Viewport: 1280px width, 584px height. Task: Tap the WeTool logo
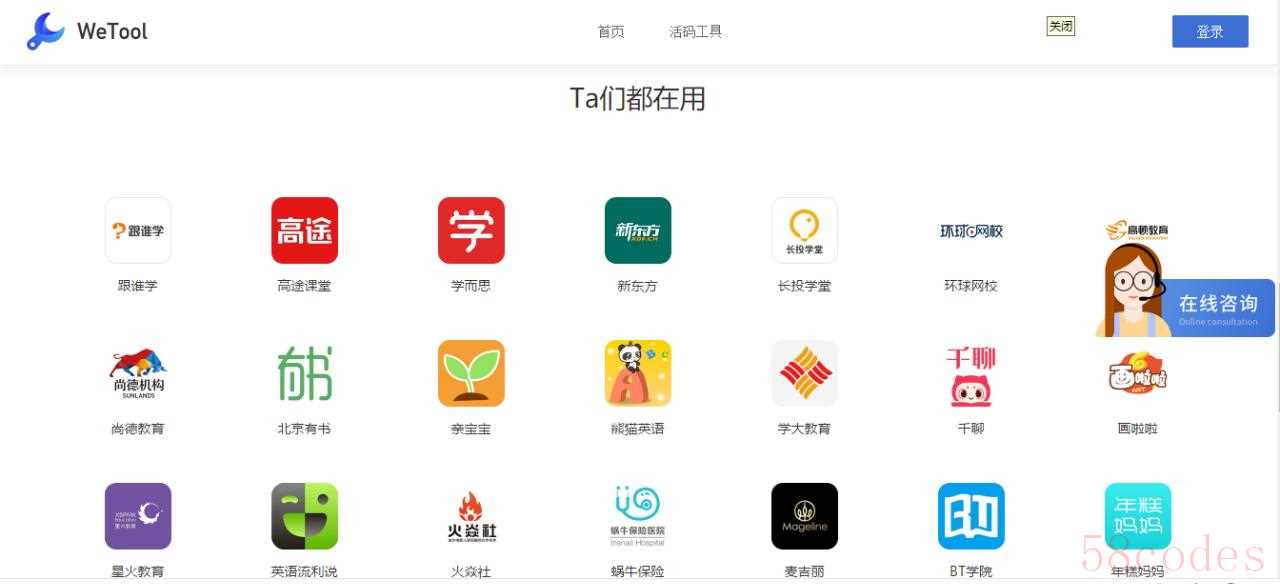[87, 32]
